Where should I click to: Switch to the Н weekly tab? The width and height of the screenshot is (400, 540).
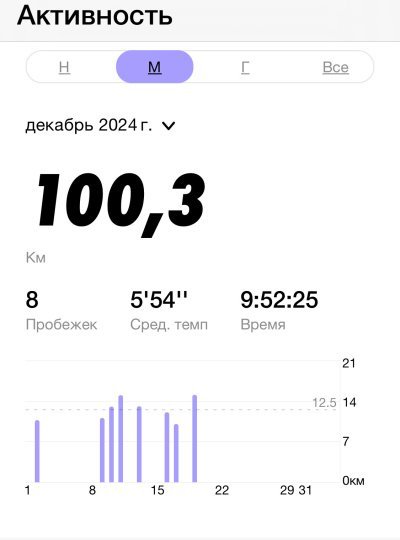tap(64, 67)
